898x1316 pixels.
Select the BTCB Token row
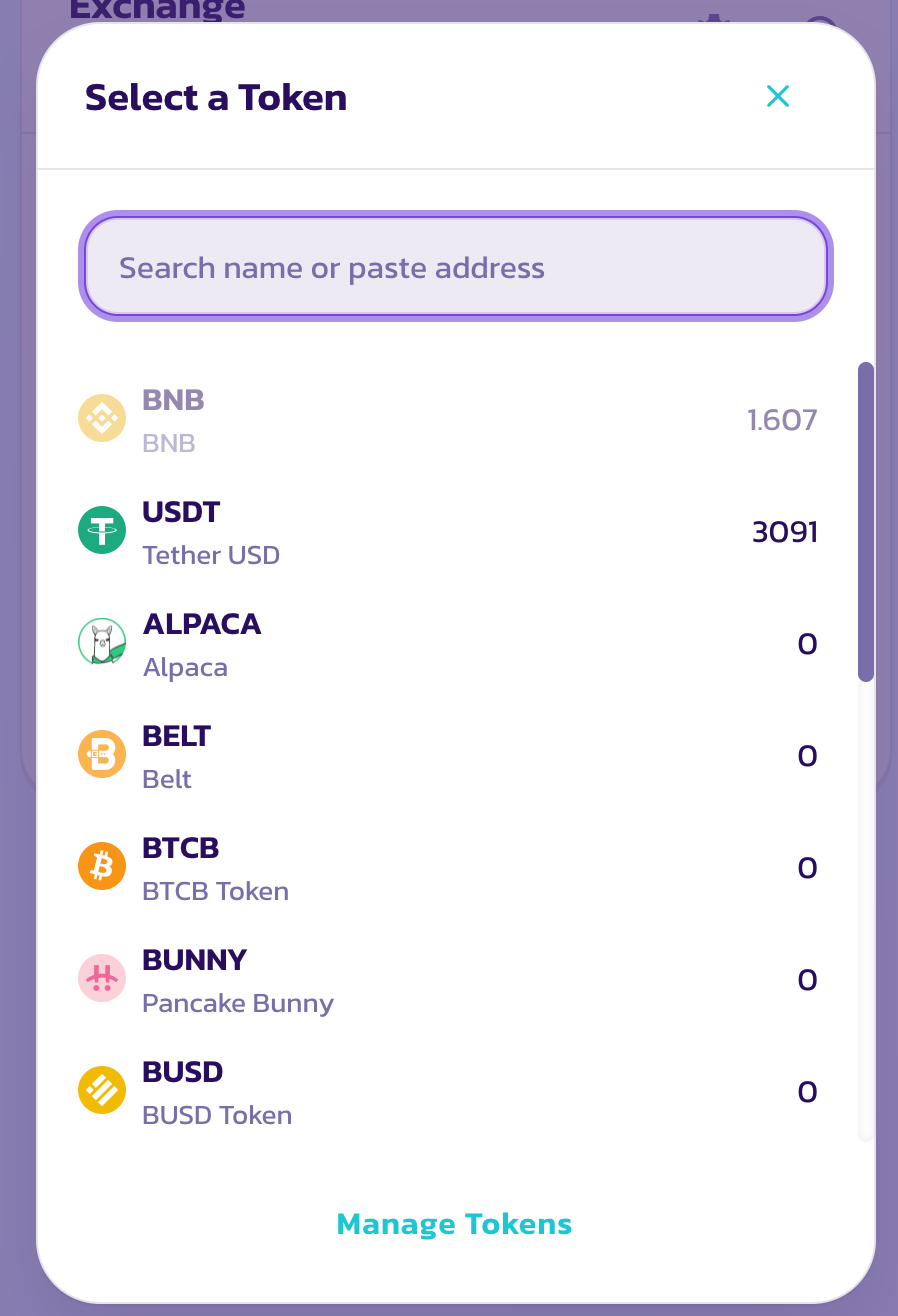[x=447, y=868]
